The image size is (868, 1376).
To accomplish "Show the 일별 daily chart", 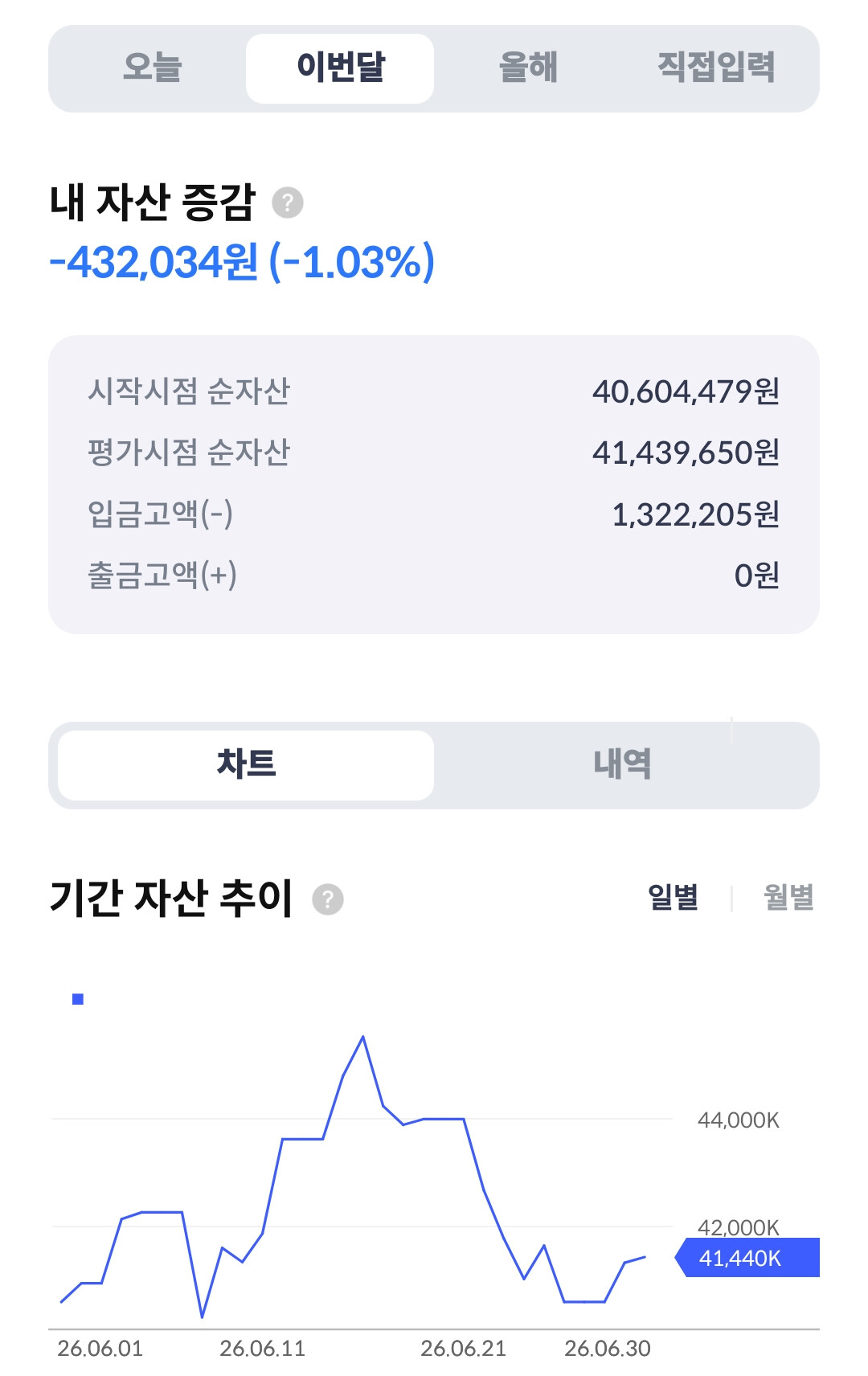I will click(x=674, y=897).
